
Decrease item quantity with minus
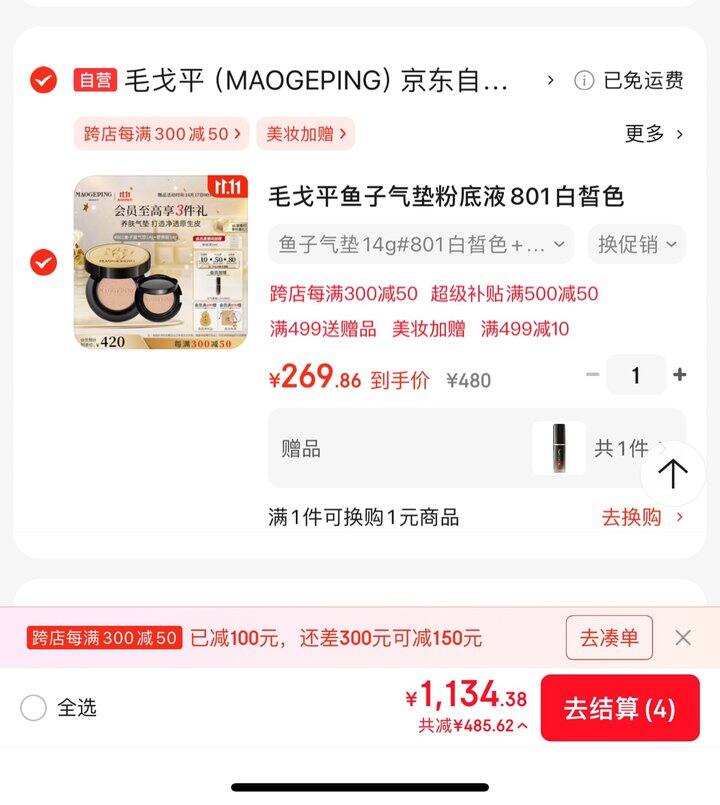592,375
